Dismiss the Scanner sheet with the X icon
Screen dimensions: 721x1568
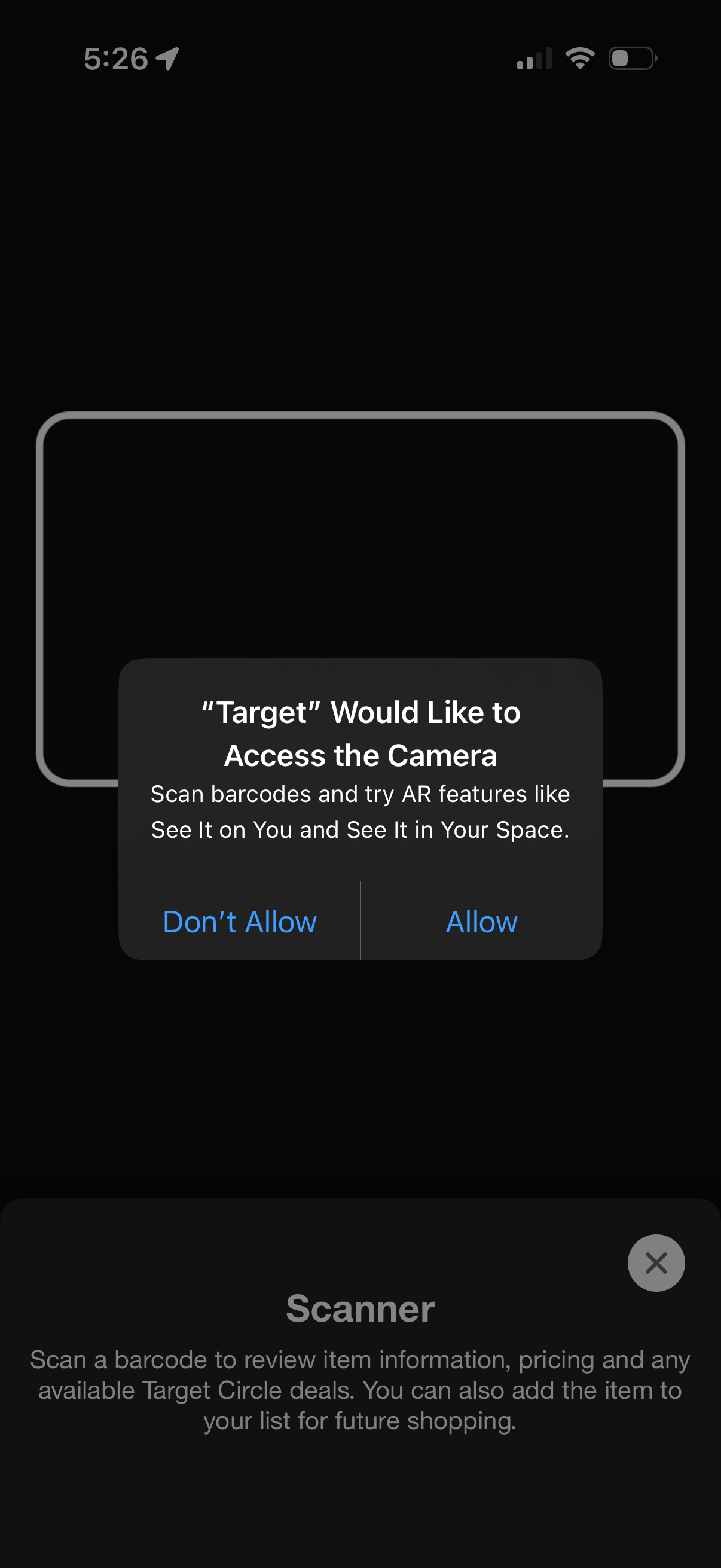click(656, 1262)
